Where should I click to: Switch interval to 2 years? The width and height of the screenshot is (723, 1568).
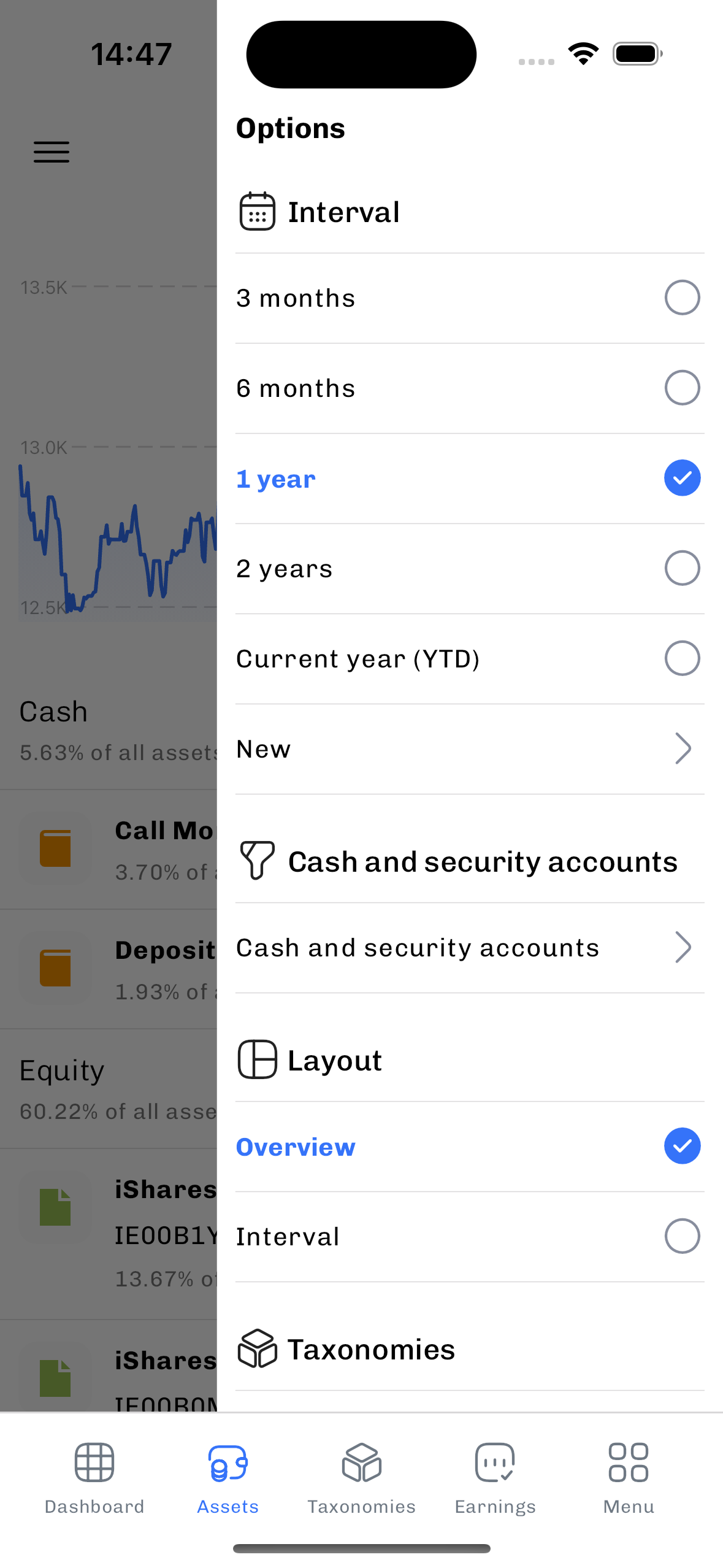[469, 569]
